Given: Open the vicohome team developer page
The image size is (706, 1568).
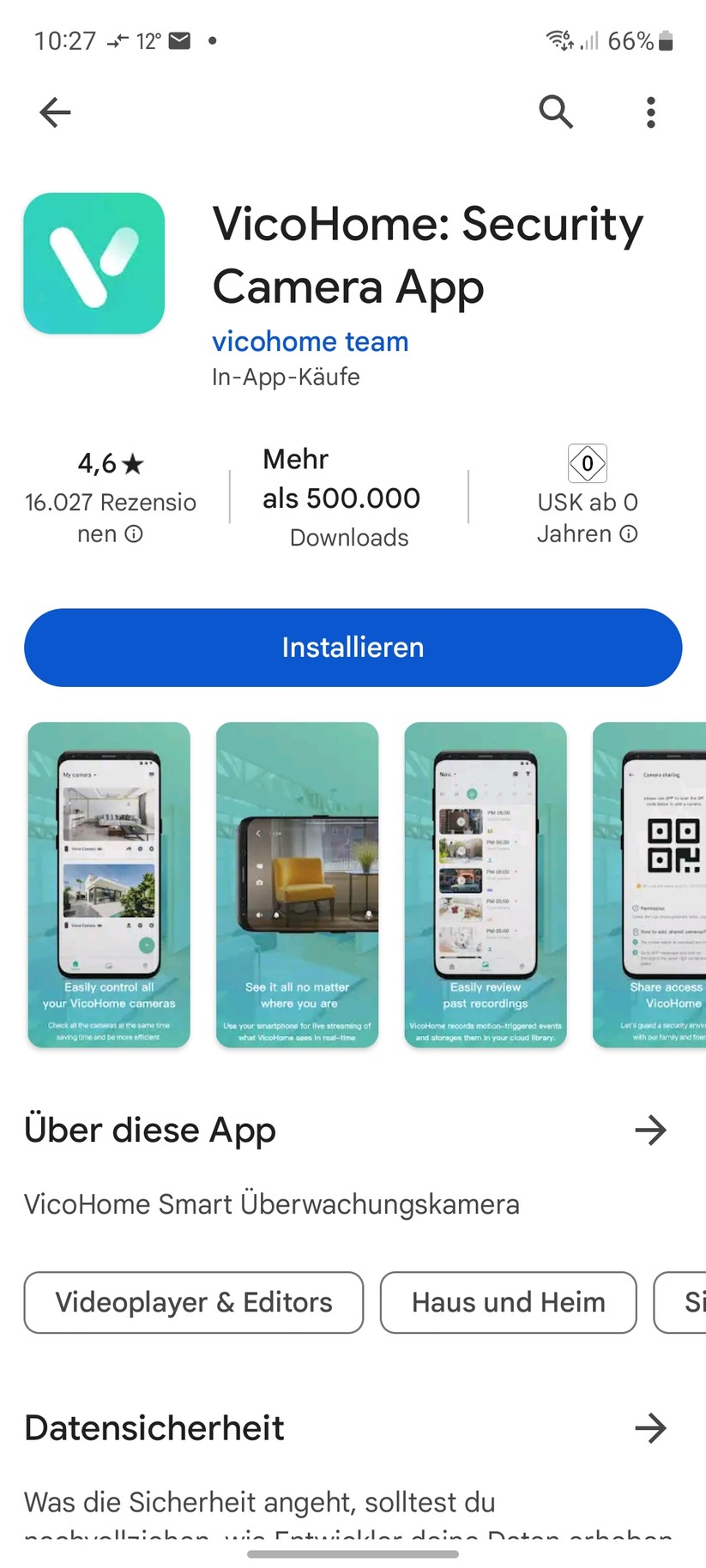Looking at the screenshot, I should click(x=309, y=341).
